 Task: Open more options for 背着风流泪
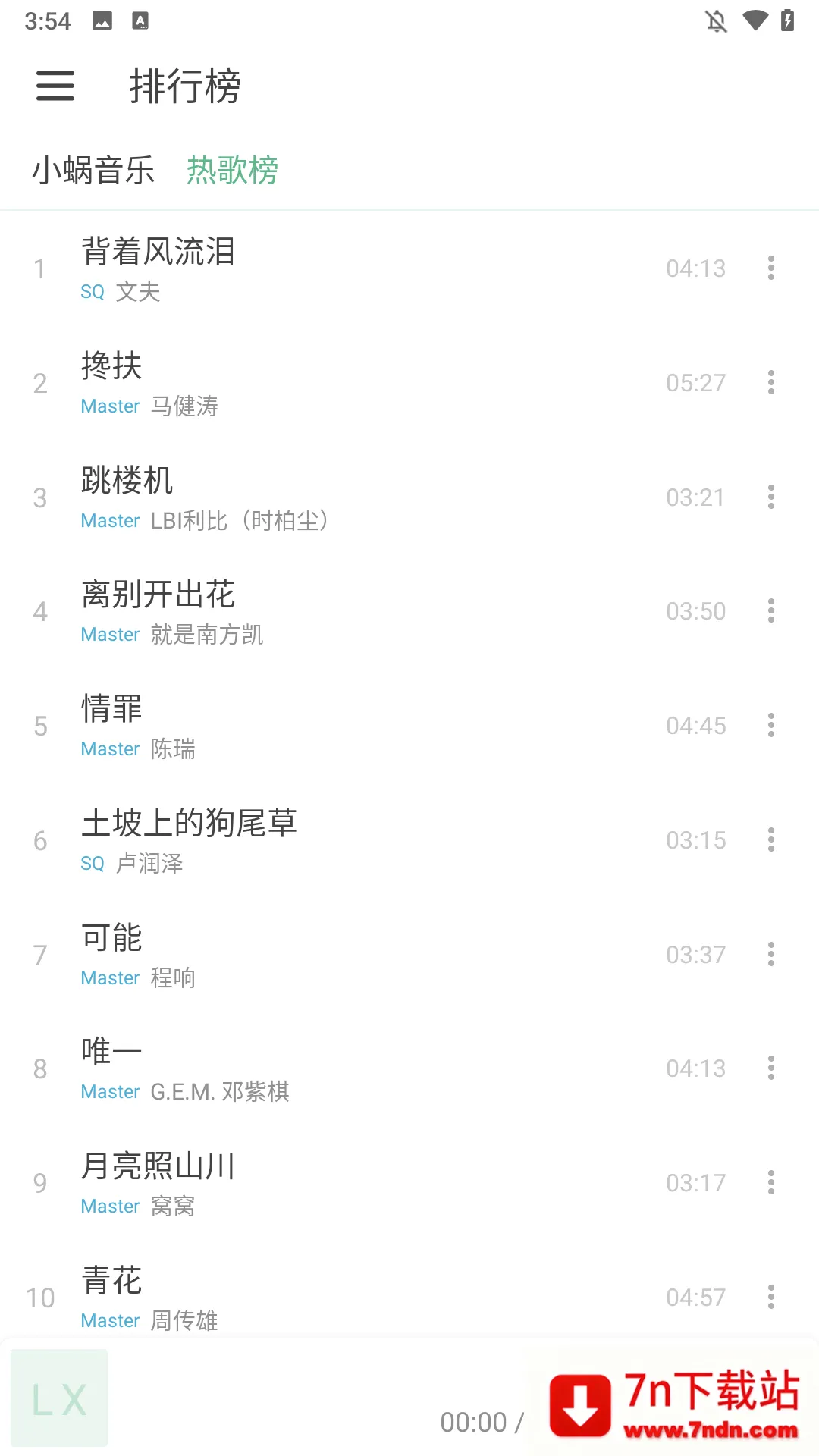tap(770, 268)
